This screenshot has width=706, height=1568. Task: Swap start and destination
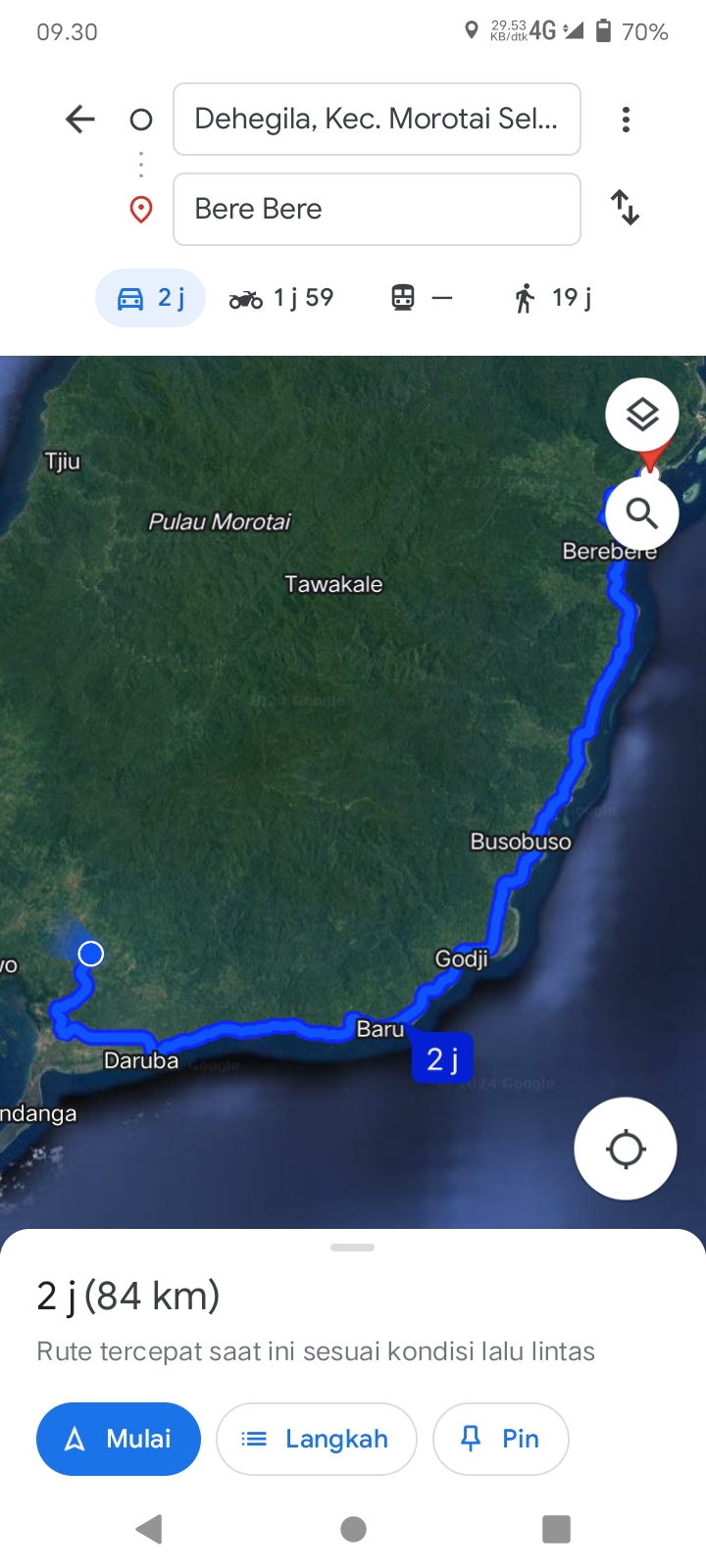point(626,208)
